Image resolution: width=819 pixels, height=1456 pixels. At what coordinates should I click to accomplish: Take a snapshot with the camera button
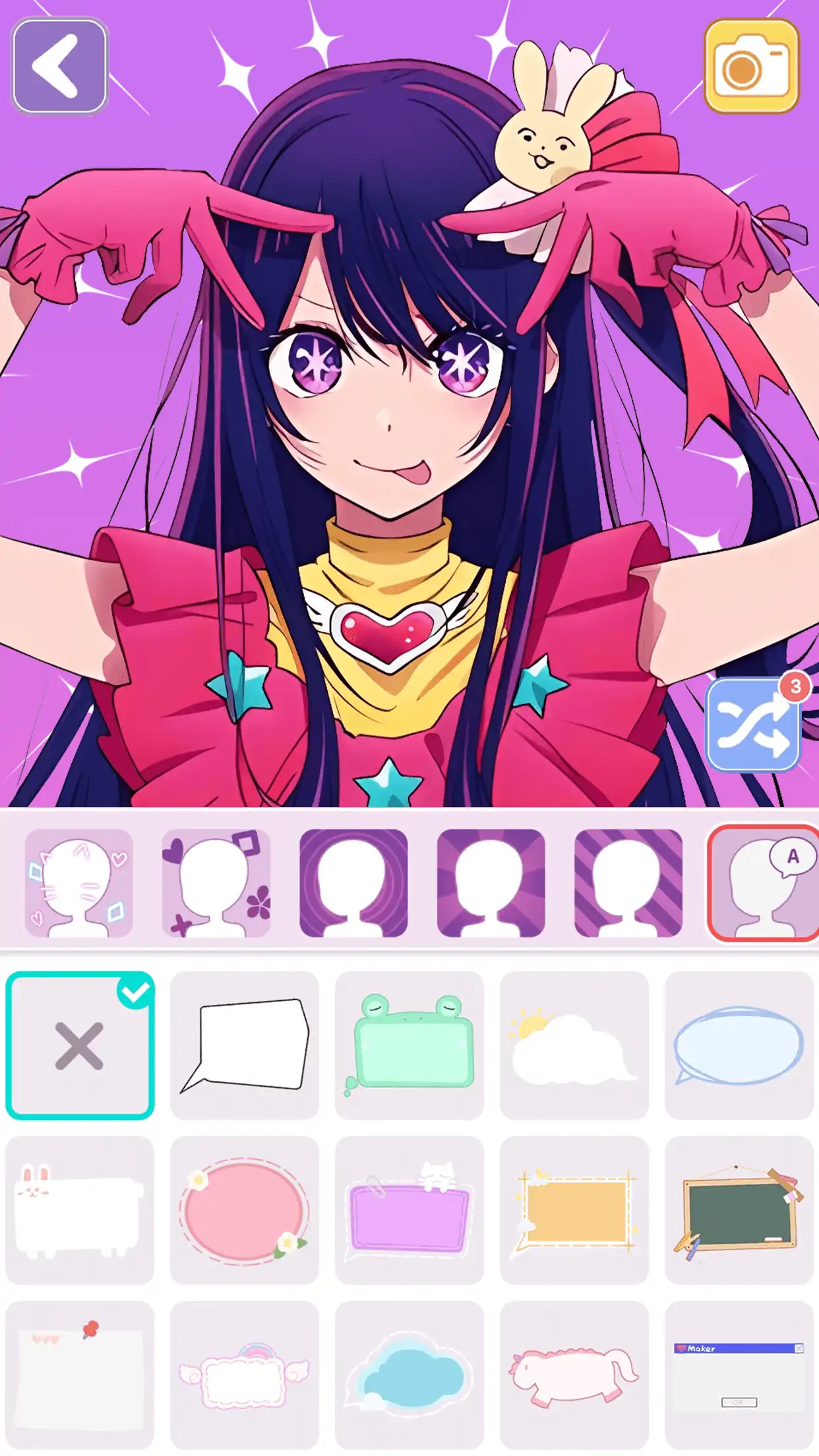[751, 66]
